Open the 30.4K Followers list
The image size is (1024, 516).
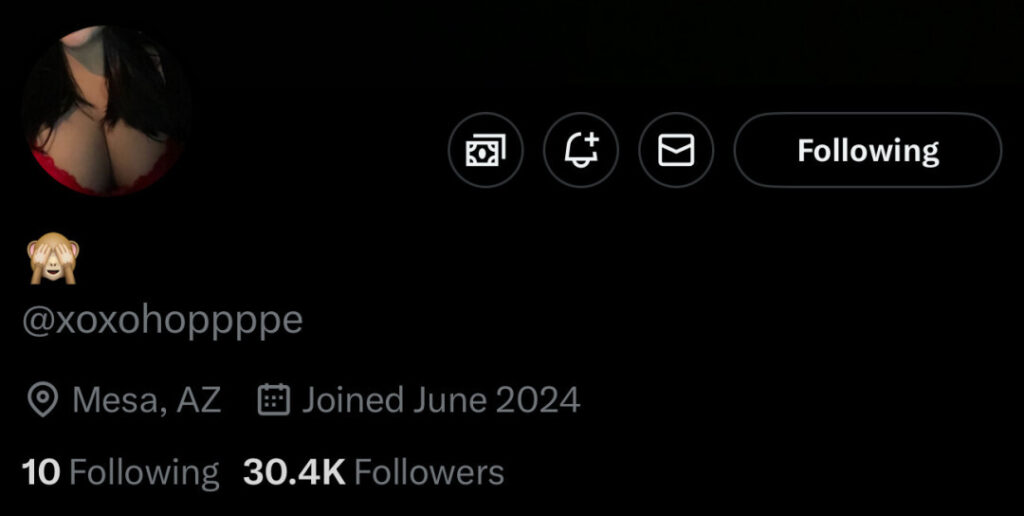(373, 472)
